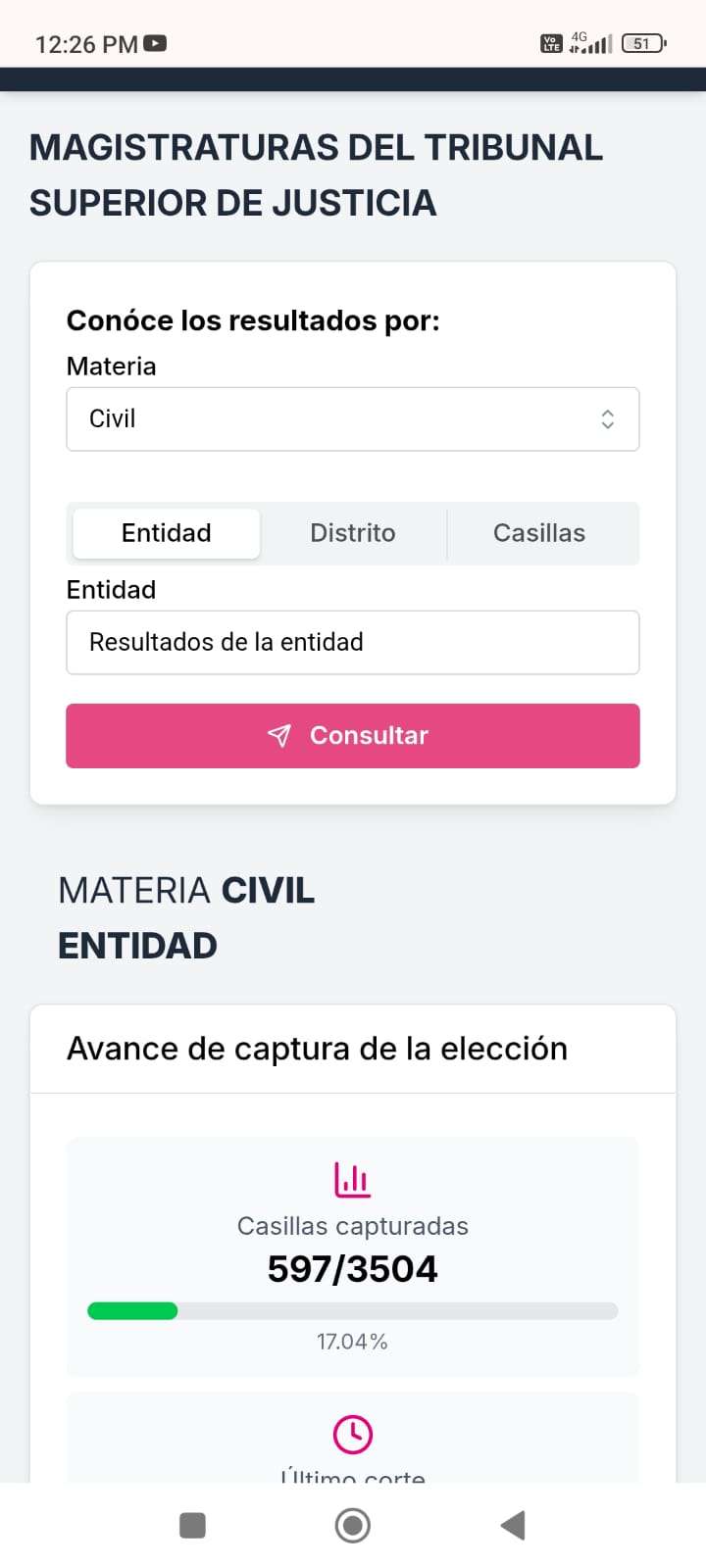Switch to the Casillas tab
This screenshot has height=1568, width=706.
coord(539,533)
